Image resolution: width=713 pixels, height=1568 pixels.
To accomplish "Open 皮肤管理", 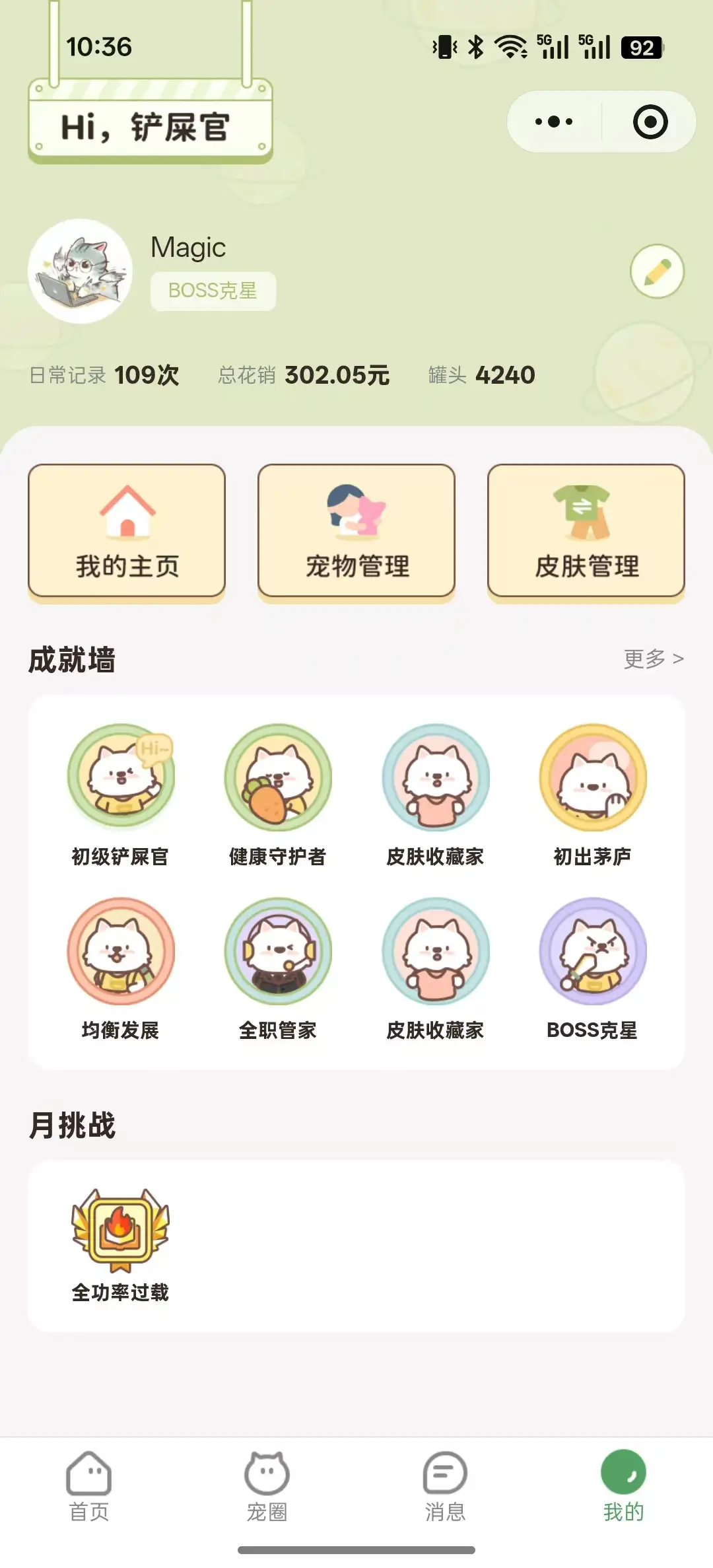I will pyautogui.click(x=586, y=531).
